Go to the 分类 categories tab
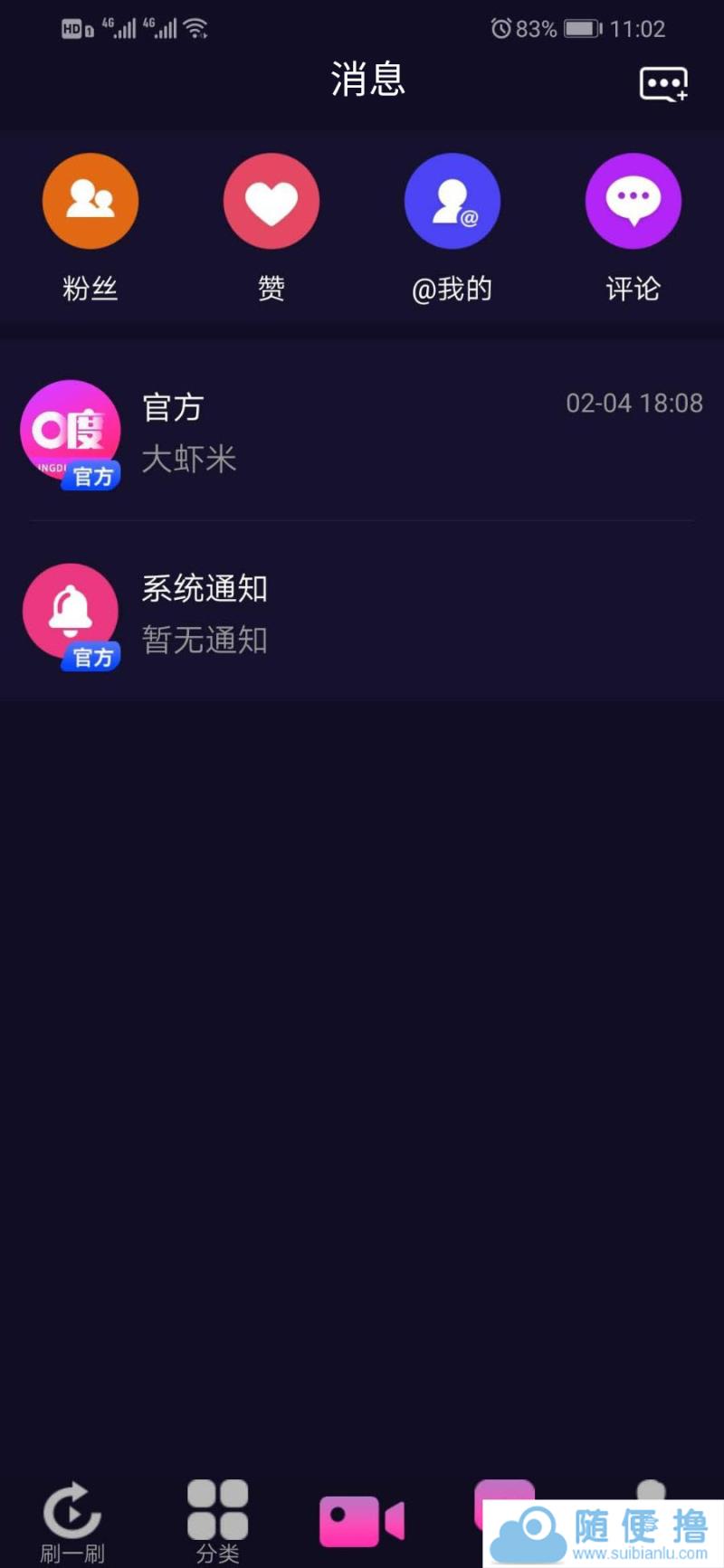This screenshot has width=724, height=1568. 217,1522
